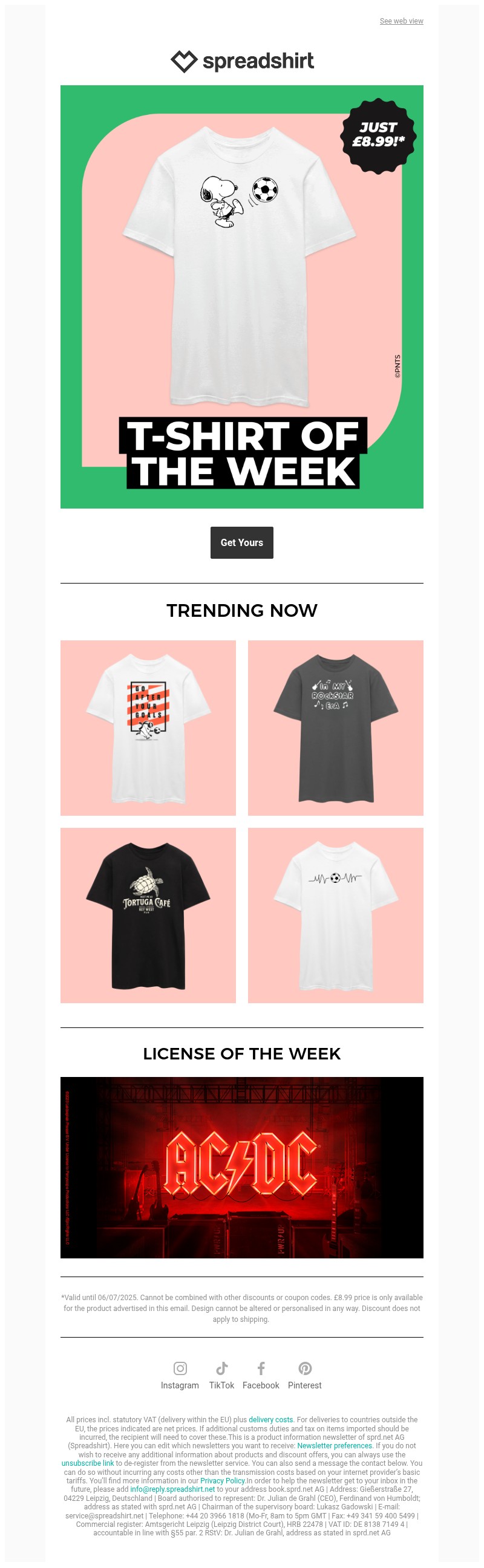View the Go After Your Goals t-shirt
Screen dimensions: 484x1568
tap(148, 727)
